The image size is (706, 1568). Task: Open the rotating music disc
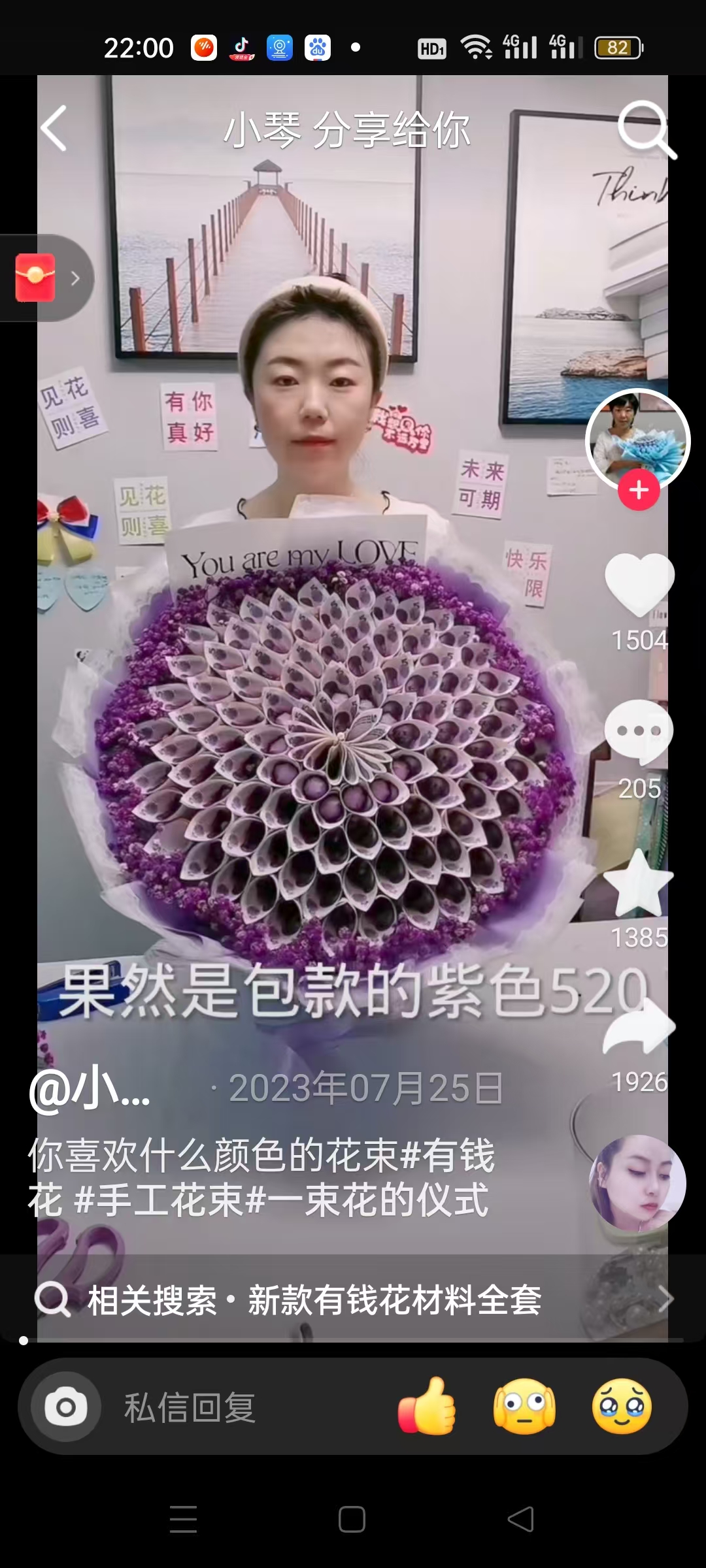point(637,1183)
